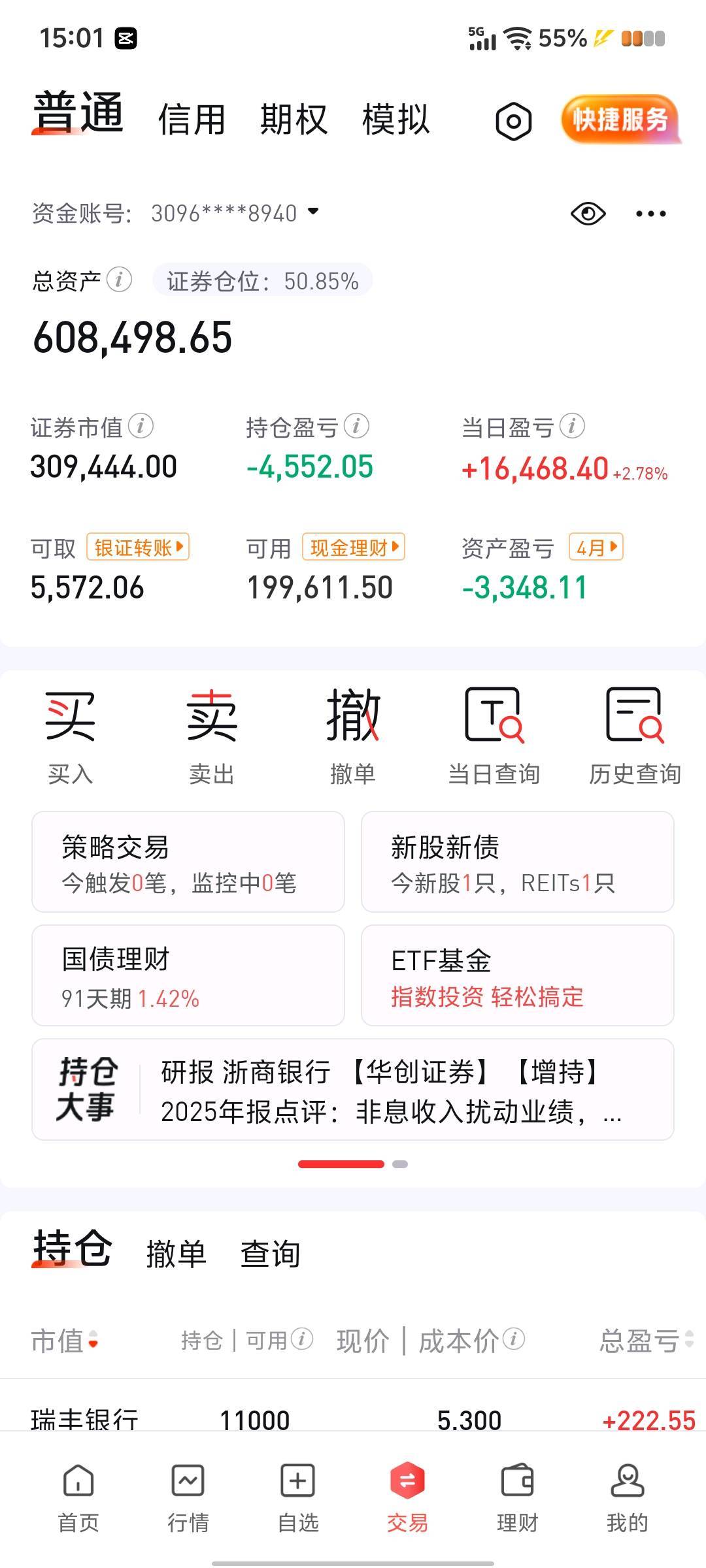Screen dimensions: 706x1568
Task: Change the 4月 profit period
Action: click(596, 547)
